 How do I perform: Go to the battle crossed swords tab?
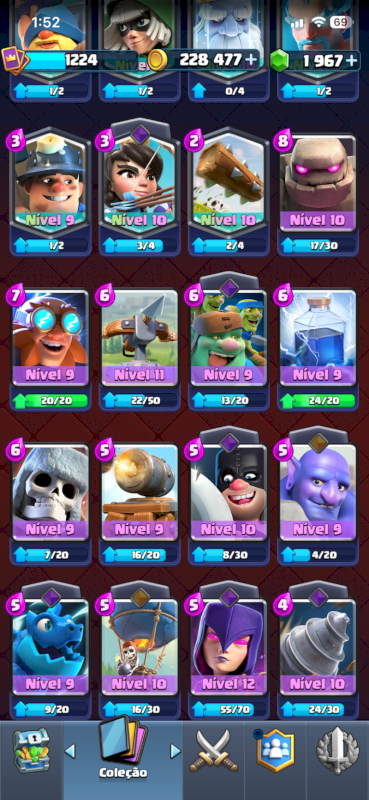pyautogui.click(x=213, y=754)
